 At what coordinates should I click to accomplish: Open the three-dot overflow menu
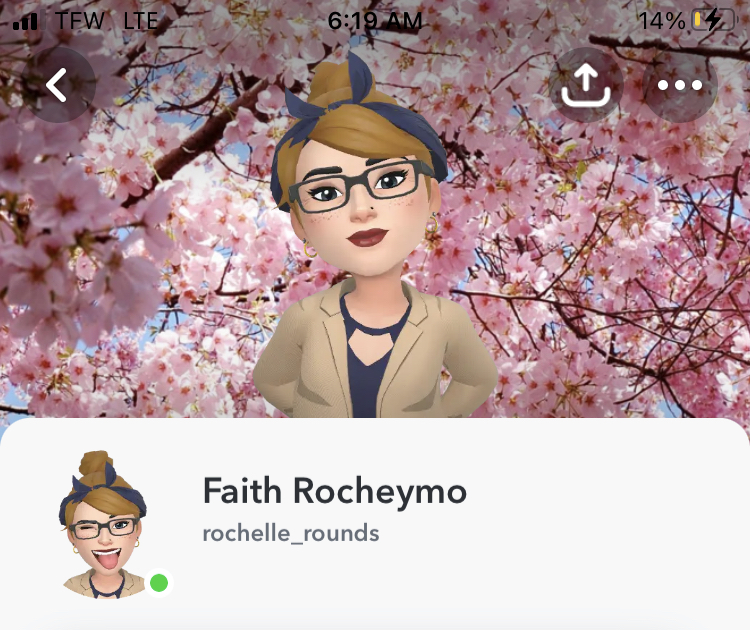pyautogui.click(x=680, y=85)
